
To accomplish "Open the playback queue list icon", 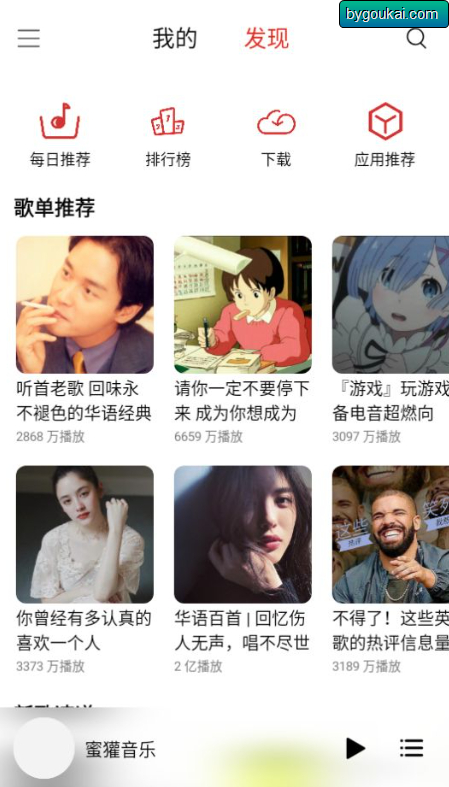I will 412,748.
